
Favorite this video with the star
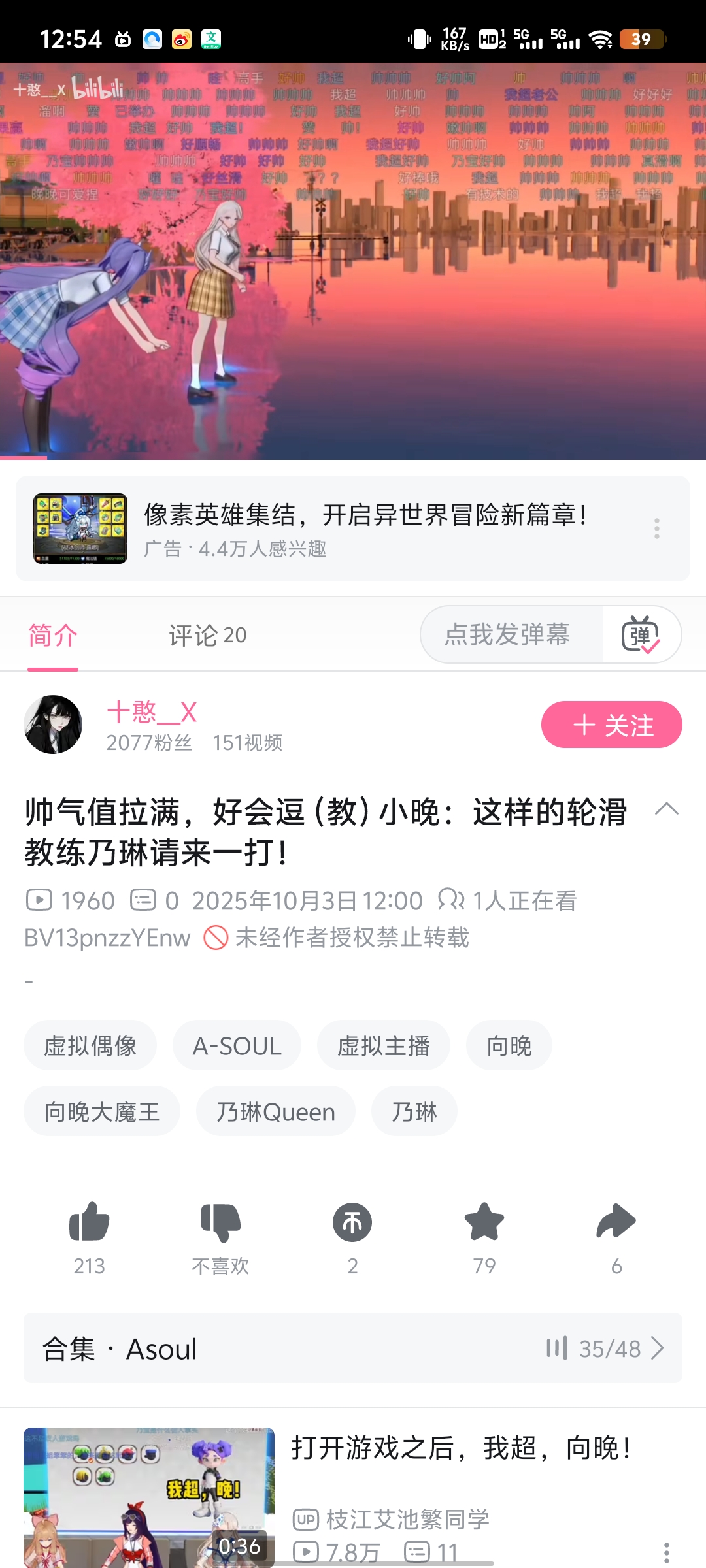click(484, 1223)
